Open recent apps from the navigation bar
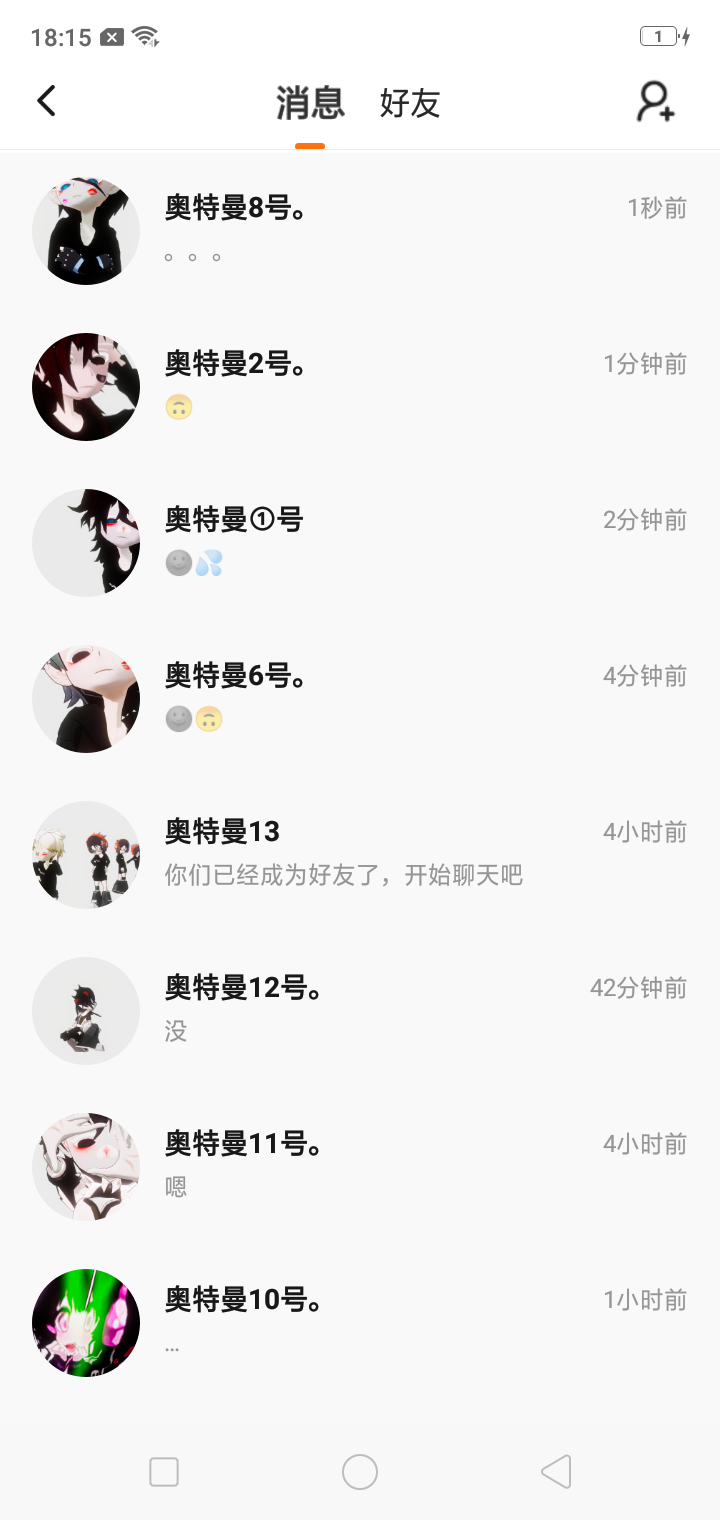The width and height of the screenshot is (720, 1520). tap(164, 1472)
